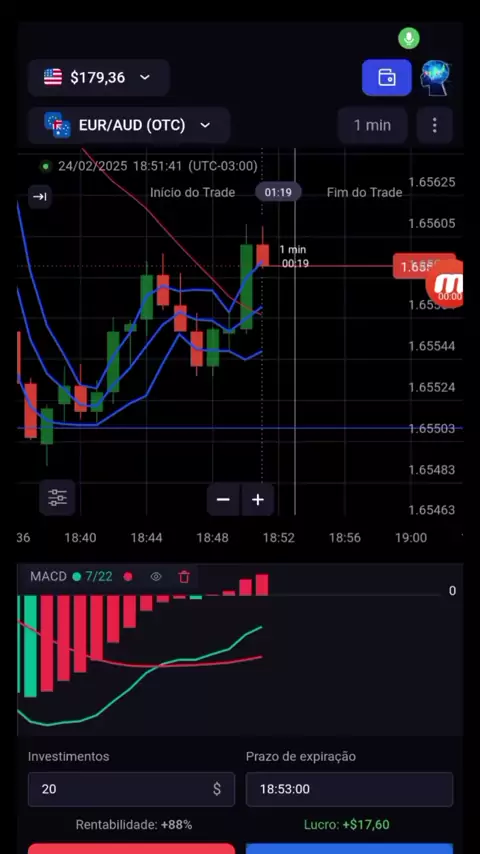
Task: Open the chart indicators settings sliders
Action: pyautogui.click(x=57, y=498)
